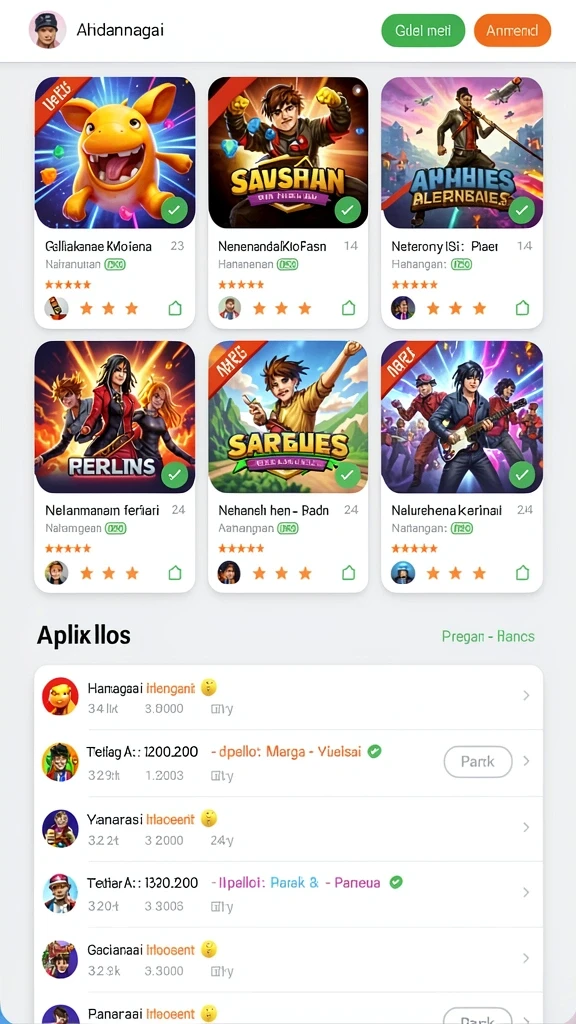This screenshot has width=576, height=1024.
Task: Open the Hamagaai list row
Action: pos(288,697)
